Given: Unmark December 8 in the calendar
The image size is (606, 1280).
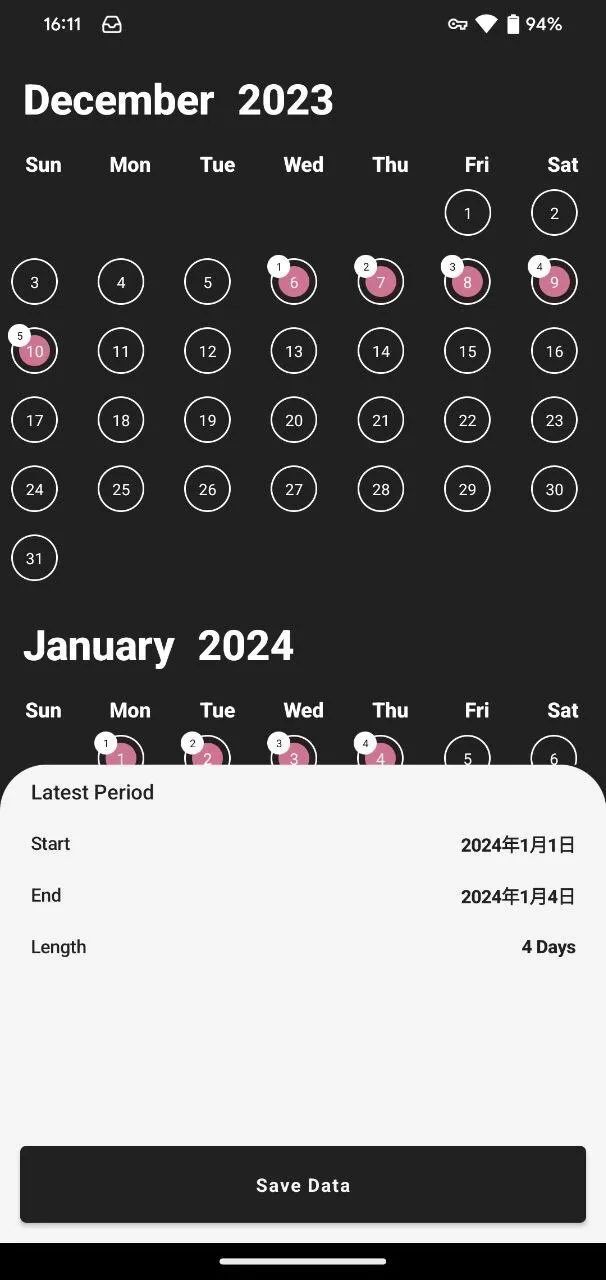Looking at the screenshot, I should [x=467, y=282].
